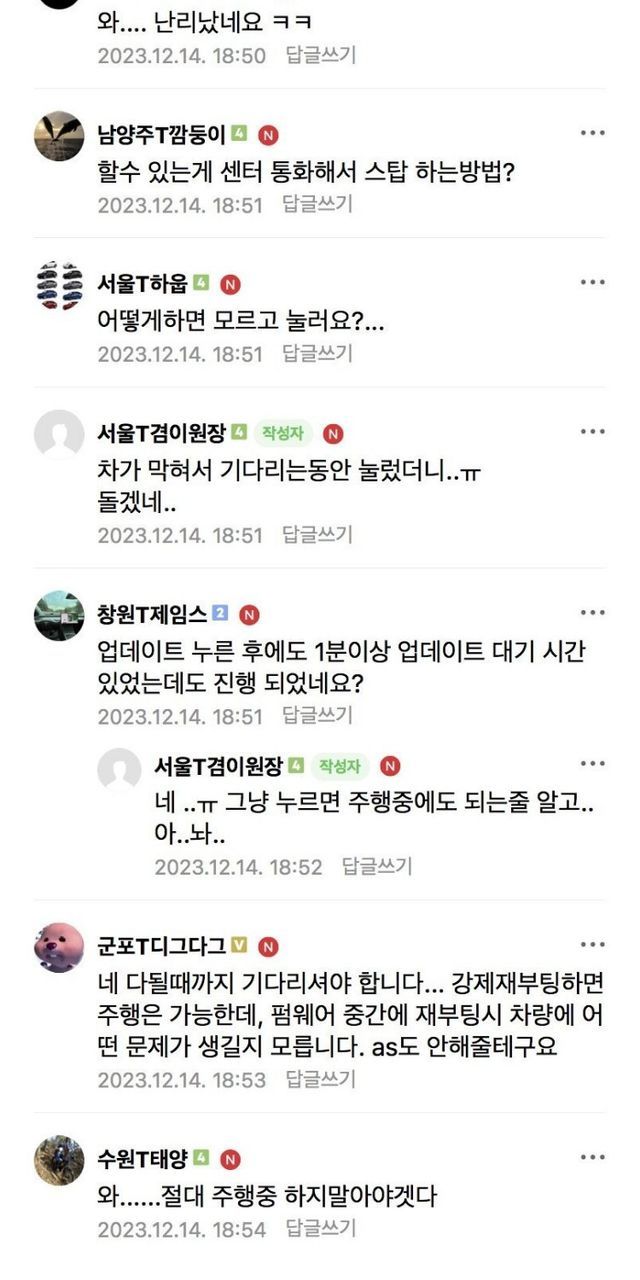Viewport: 640px width, 1280px height.
Task: Tap 답글쓰기 under 서울T하웁's comment
Action: [317, 354]
